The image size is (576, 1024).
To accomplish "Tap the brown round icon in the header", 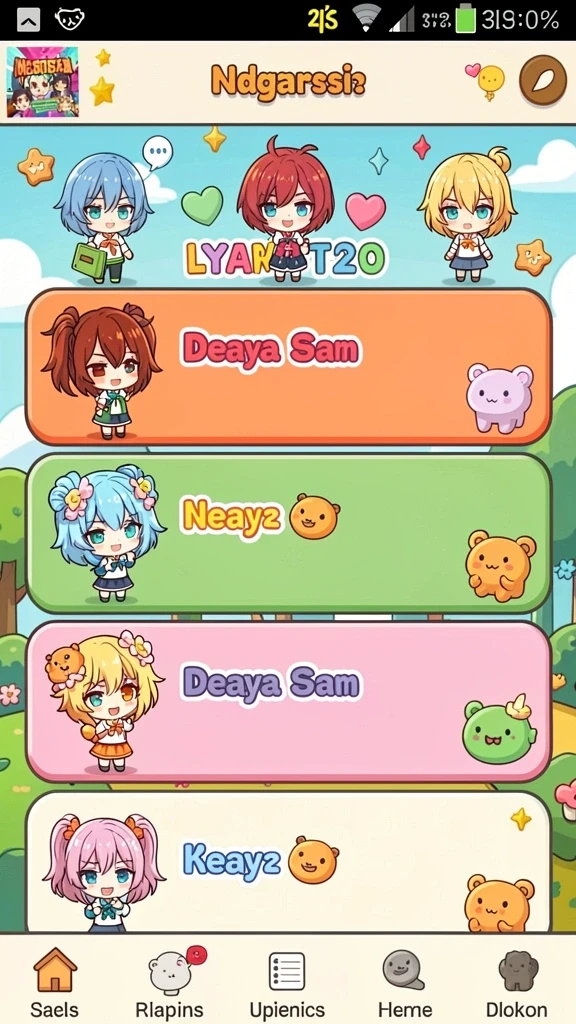I will [x=542, y=81].
